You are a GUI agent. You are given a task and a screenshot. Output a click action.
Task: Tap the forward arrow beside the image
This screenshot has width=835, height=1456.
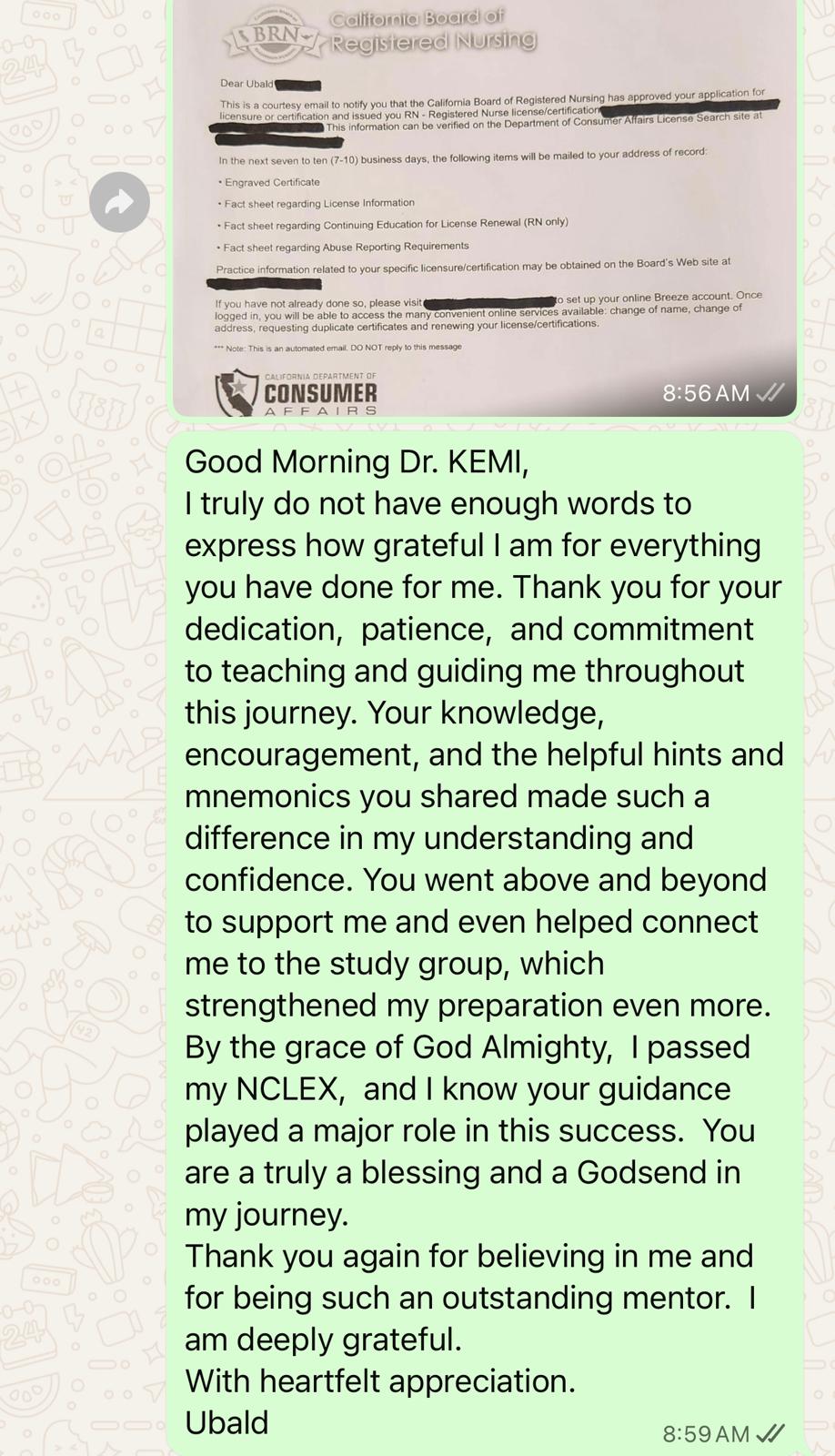tap(119, 202)
